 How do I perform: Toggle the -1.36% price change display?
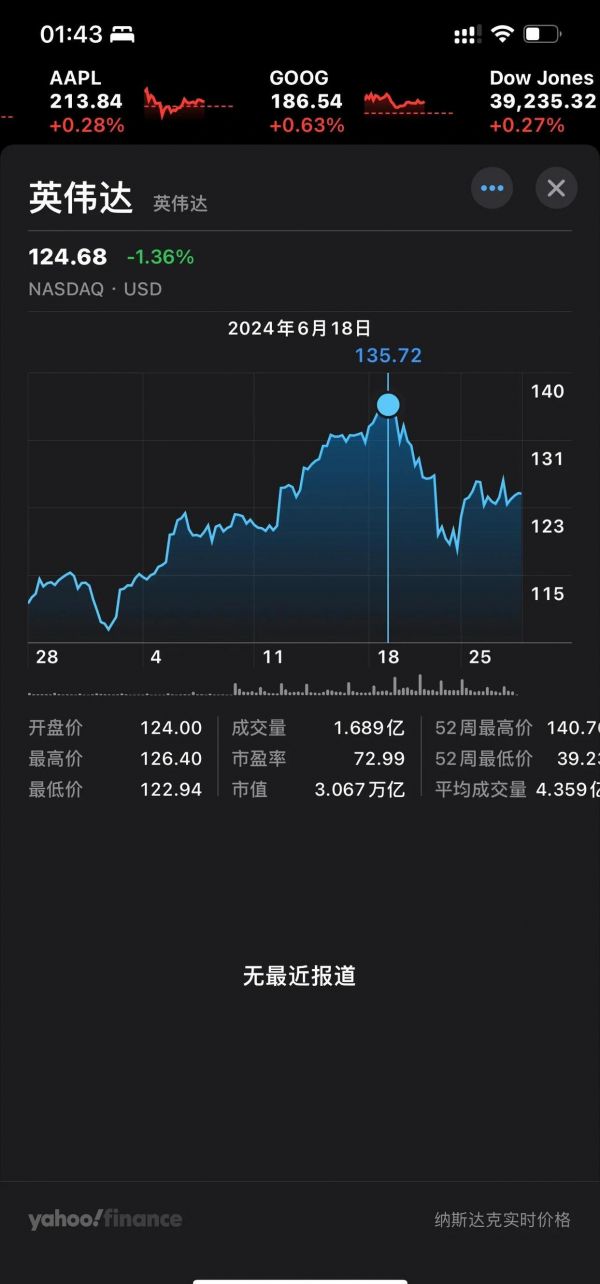point(160,257)
